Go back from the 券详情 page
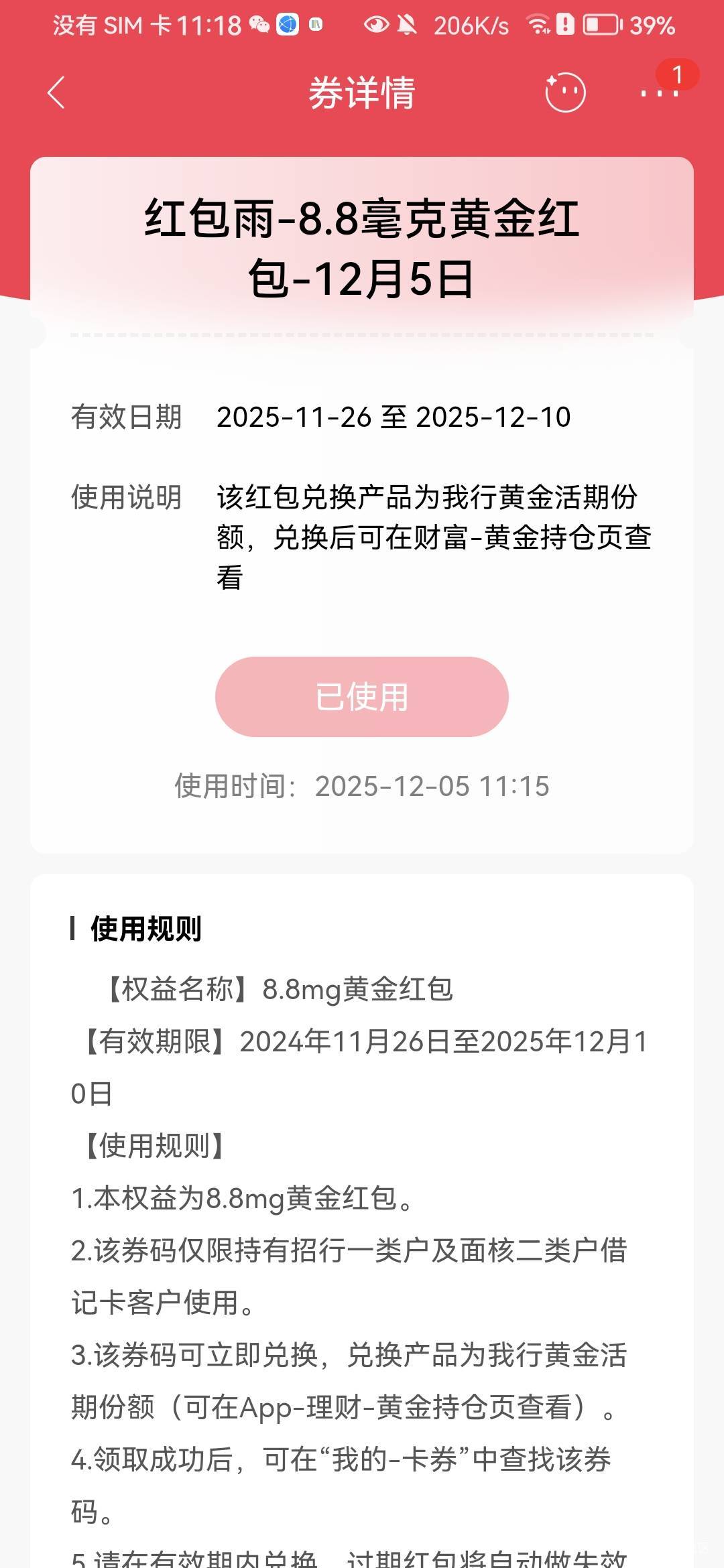The image size is (724, 1568). pos(56,92)
